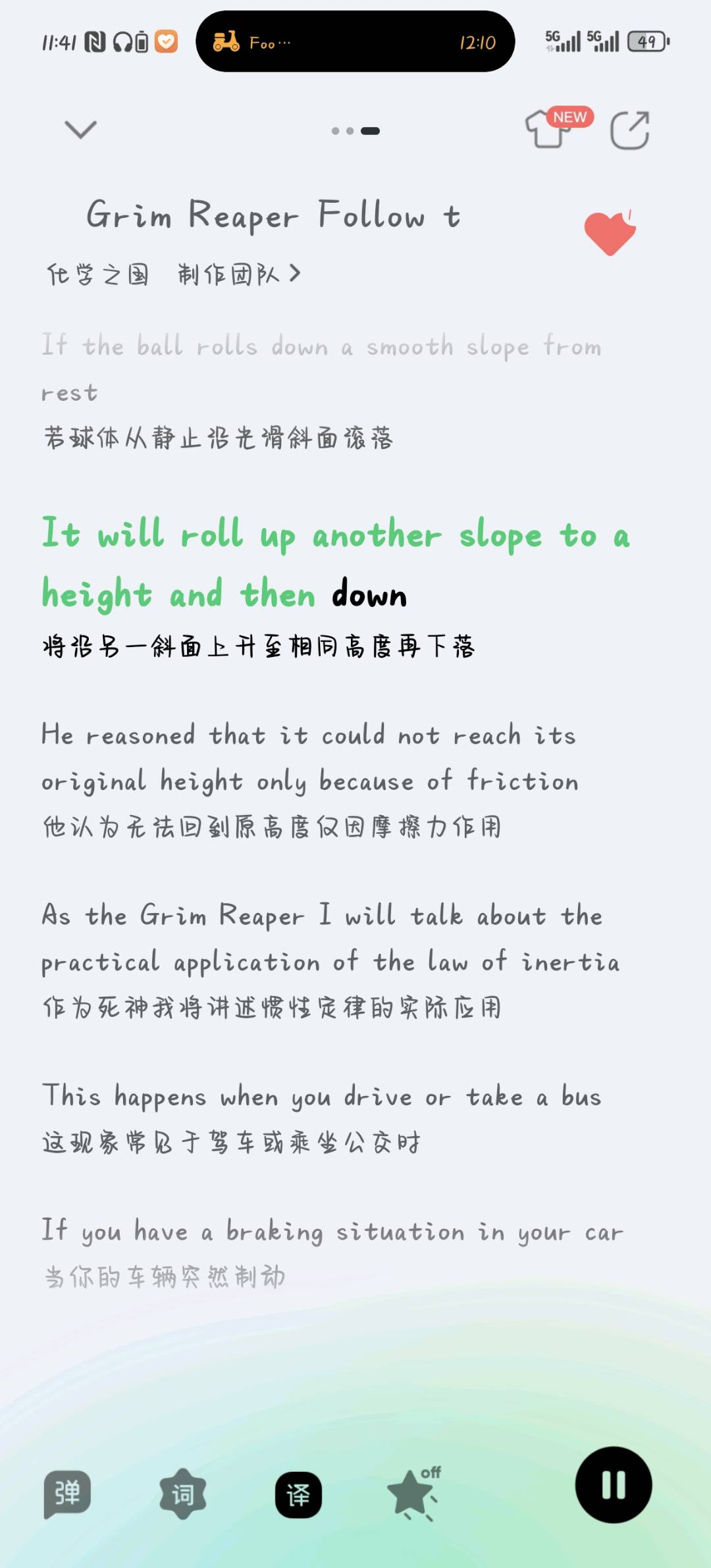This screenshot has height=1568, width=711.
Task: Open the 词 lyrics settings button
Action: 183,1494
